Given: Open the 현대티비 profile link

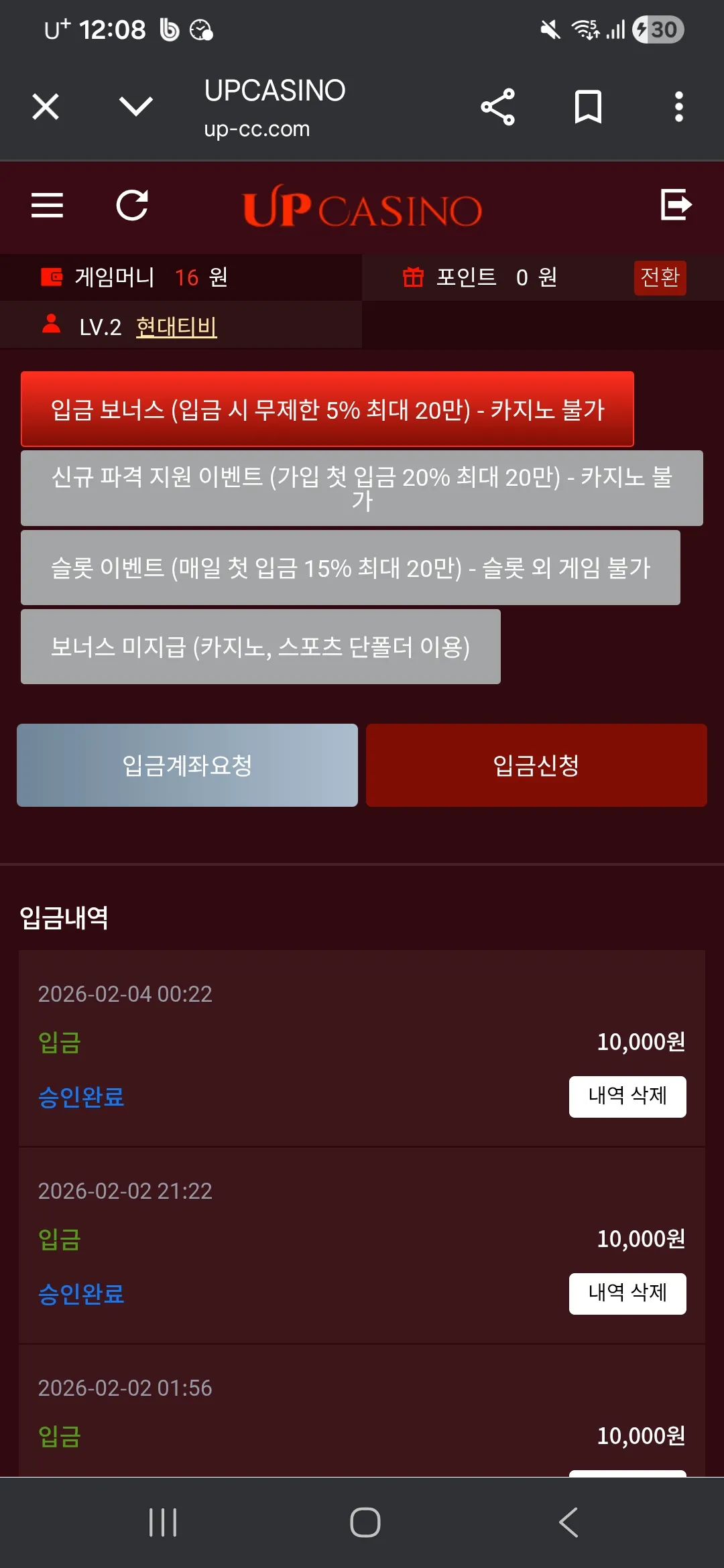Looking at the screenshot, I should coord(176,327).
